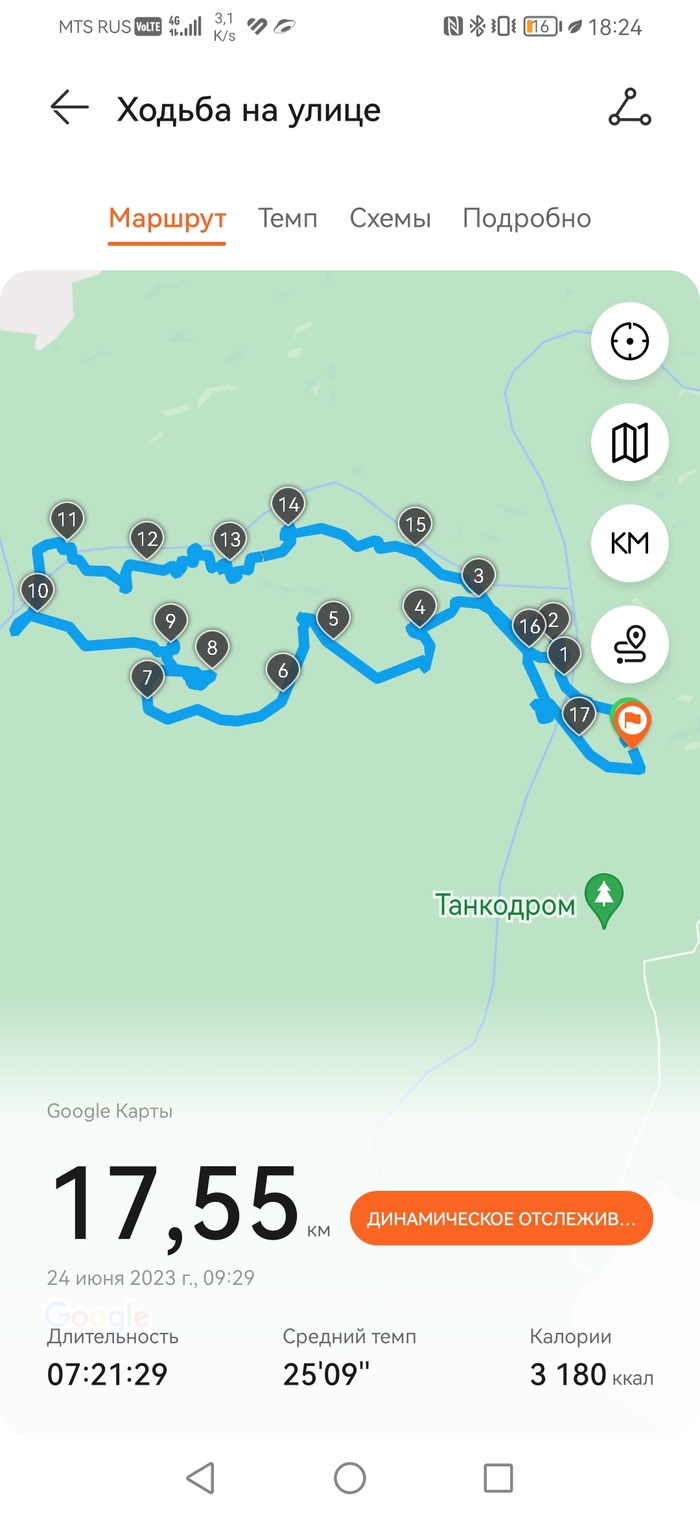Screen dimensions: 700x1517
Task: Switch to the Темп tab
Action: click(287, 218)
